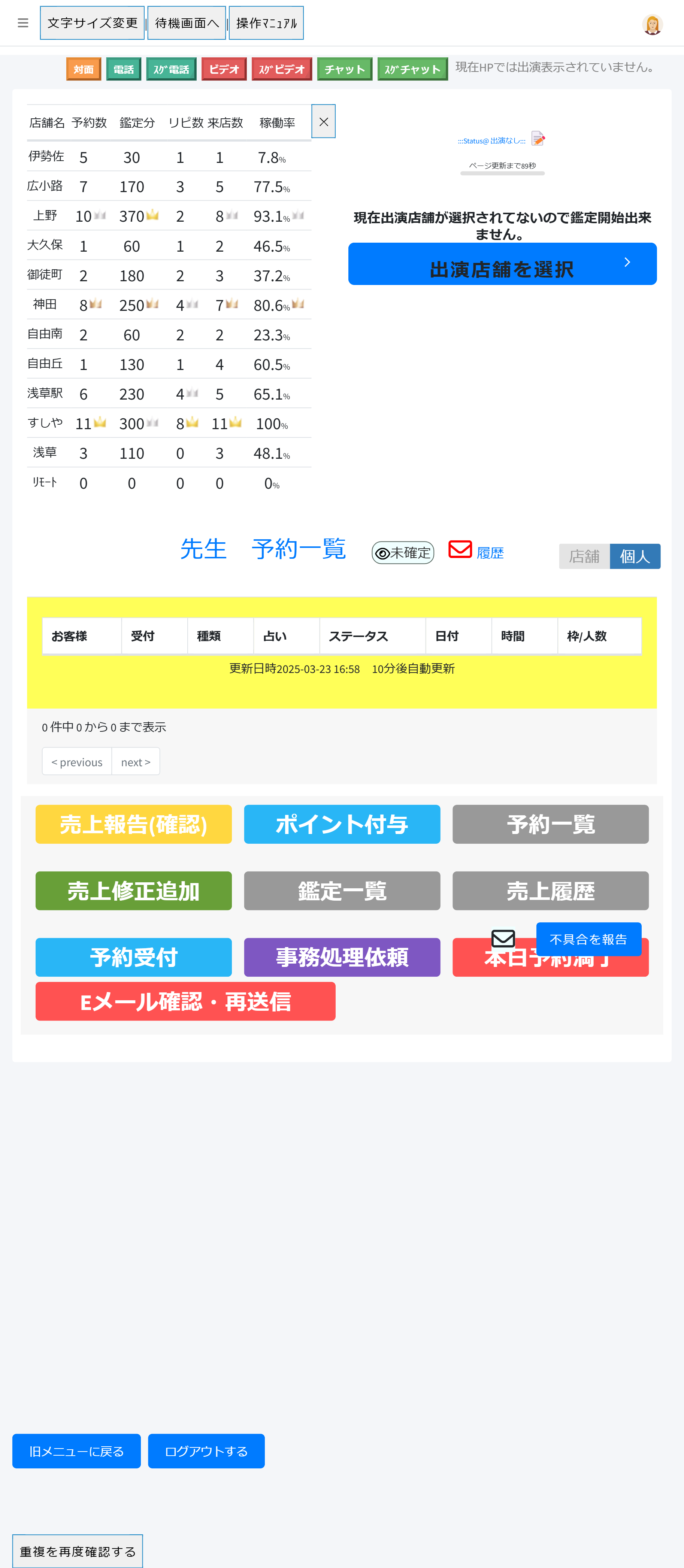Open the hamburger drawer menu
This screenshot has width=684, height=1568.
point(23,23)
